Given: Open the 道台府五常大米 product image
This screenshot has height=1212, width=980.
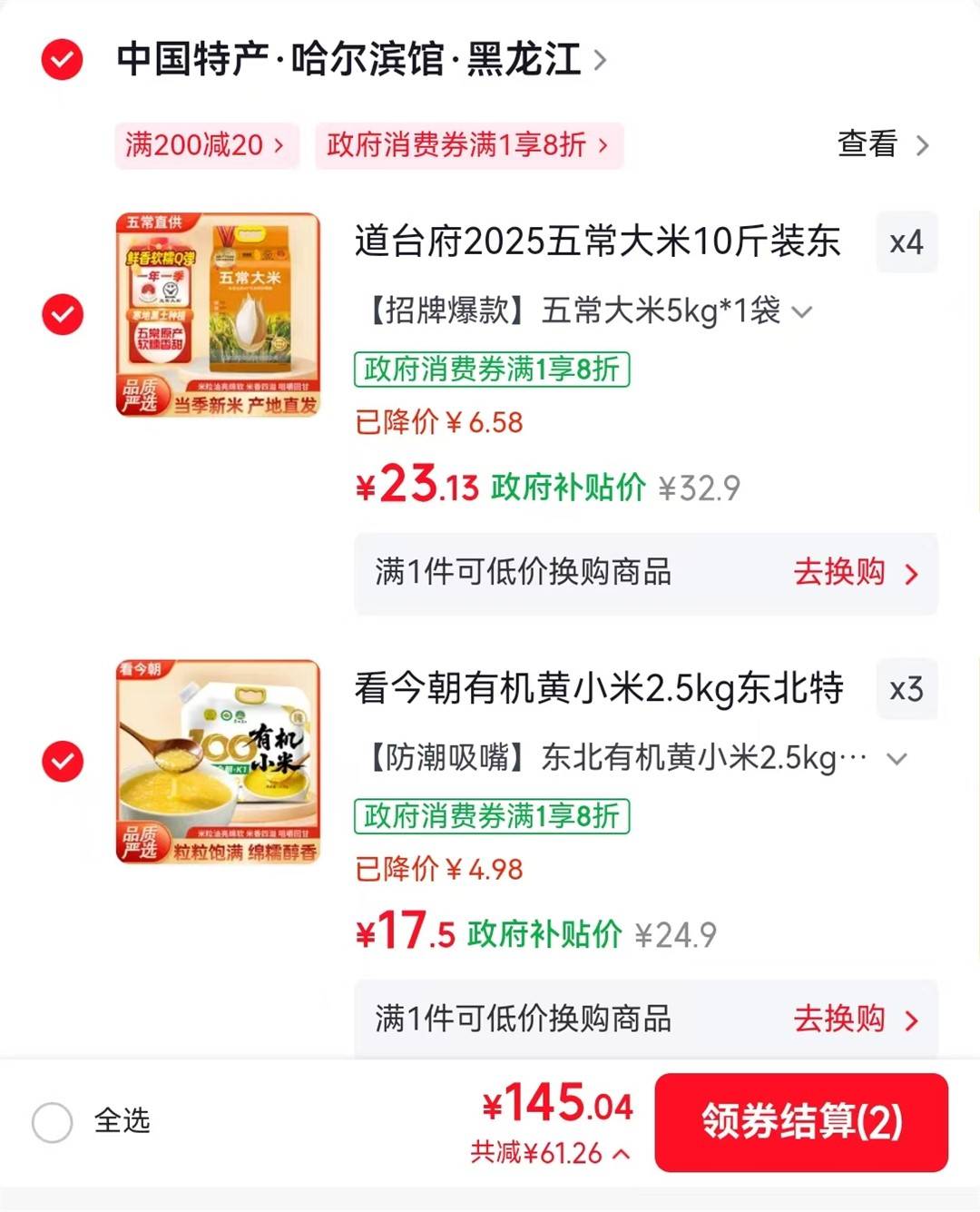Looking at the screenshot, I should pos(218,314).
